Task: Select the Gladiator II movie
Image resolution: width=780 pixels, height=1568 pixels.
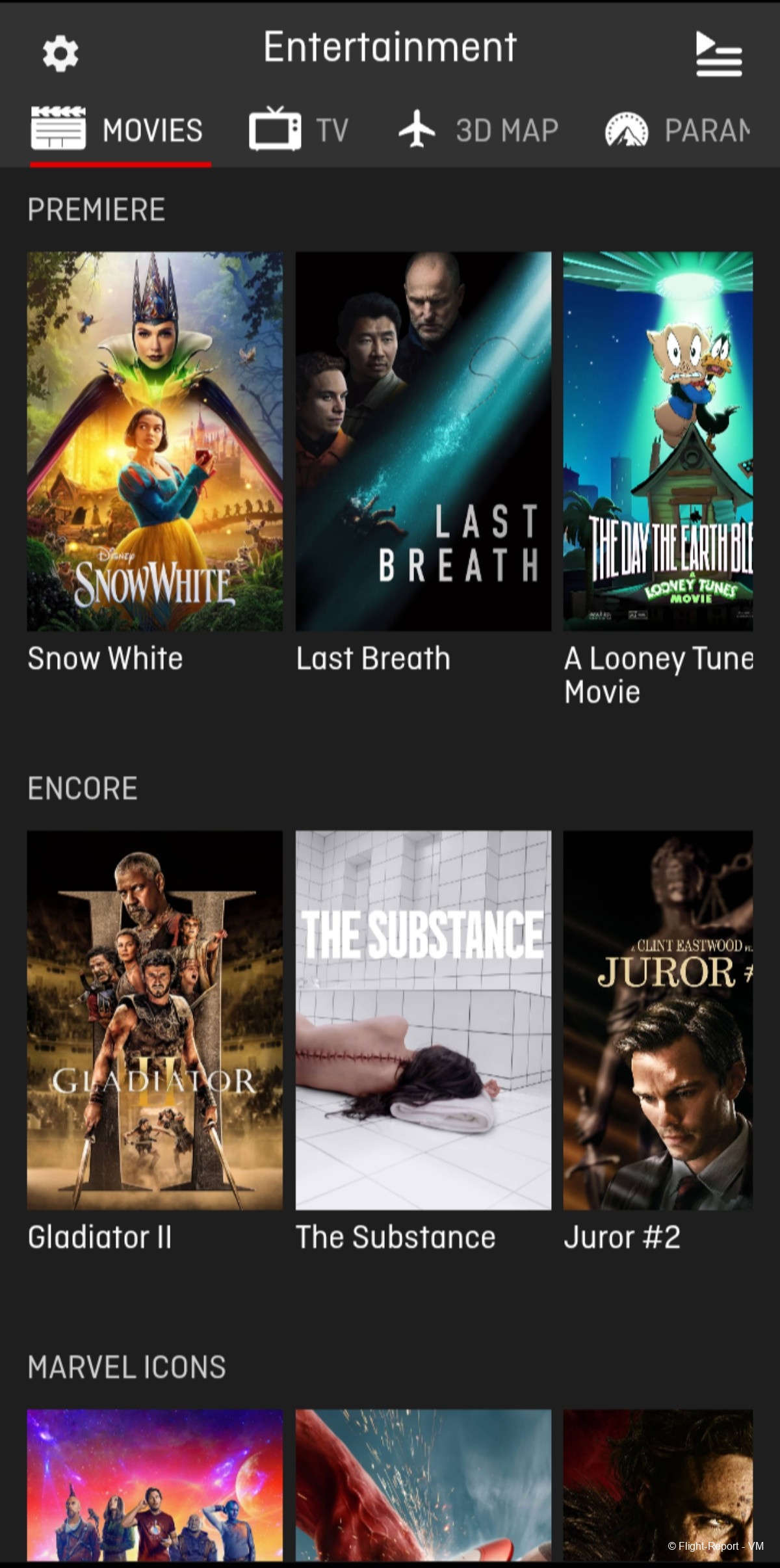Action: point(155,1020)
